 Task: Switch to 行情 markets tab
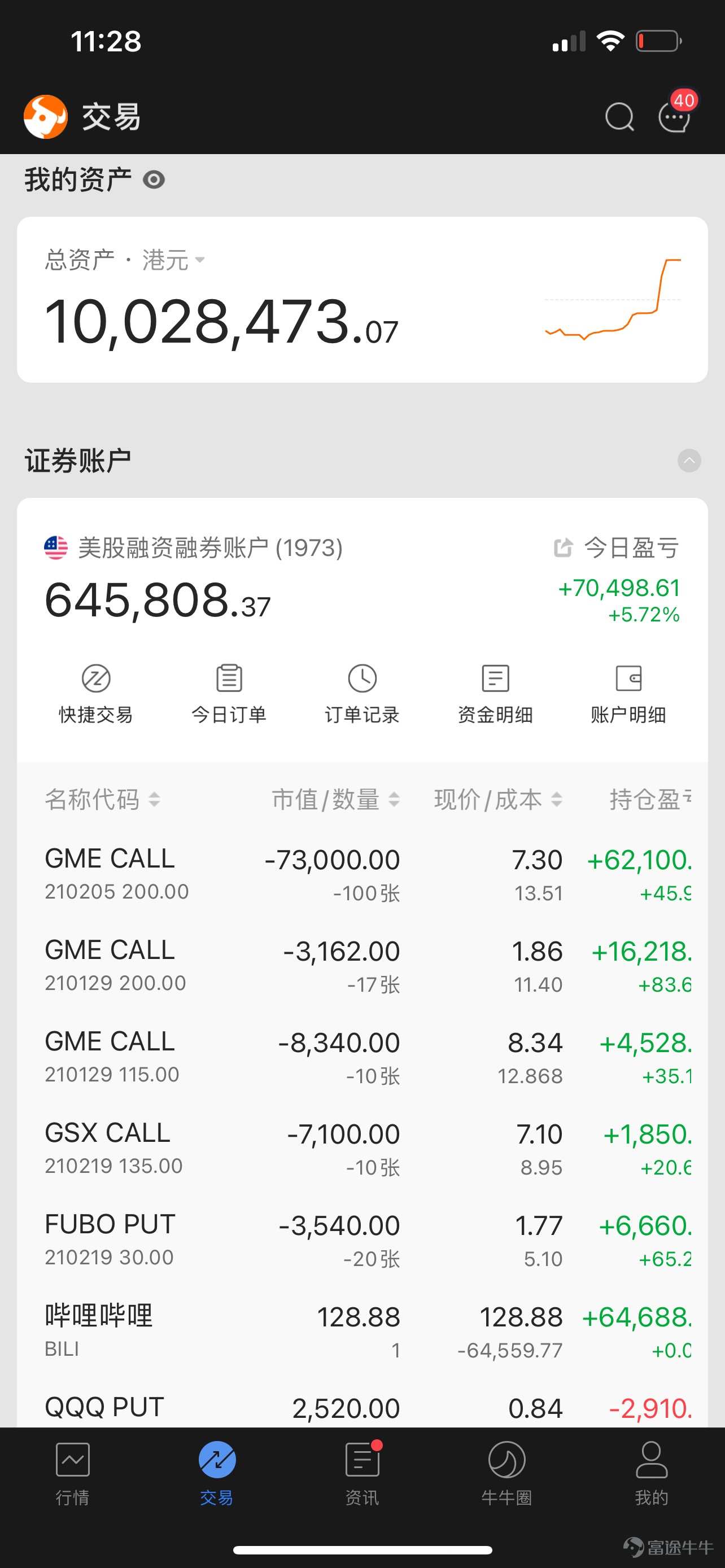[x=72, y=1474]
